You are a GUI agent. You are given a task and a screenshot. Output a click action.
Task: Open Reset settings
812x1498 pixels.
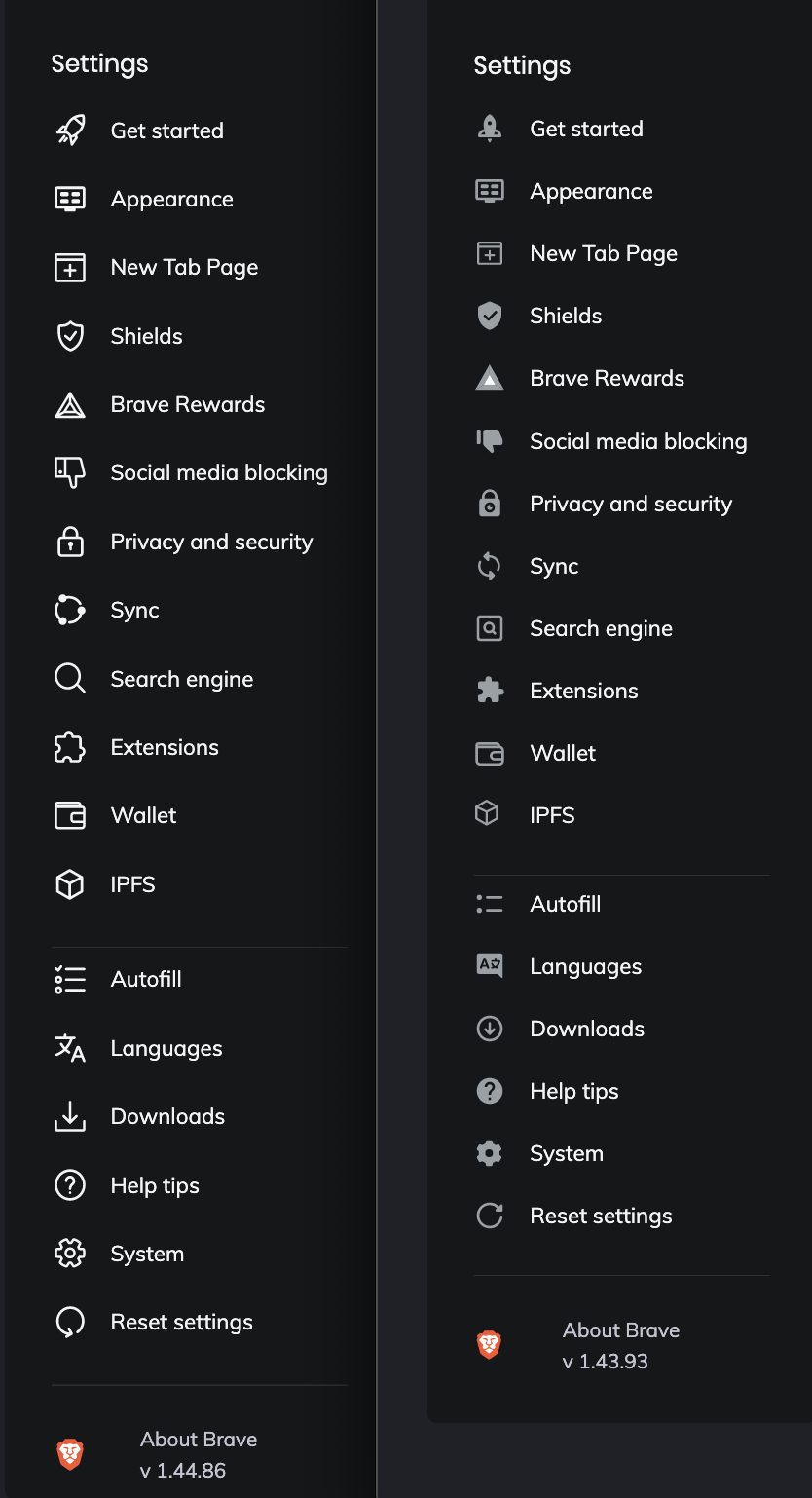point(181,1322)
